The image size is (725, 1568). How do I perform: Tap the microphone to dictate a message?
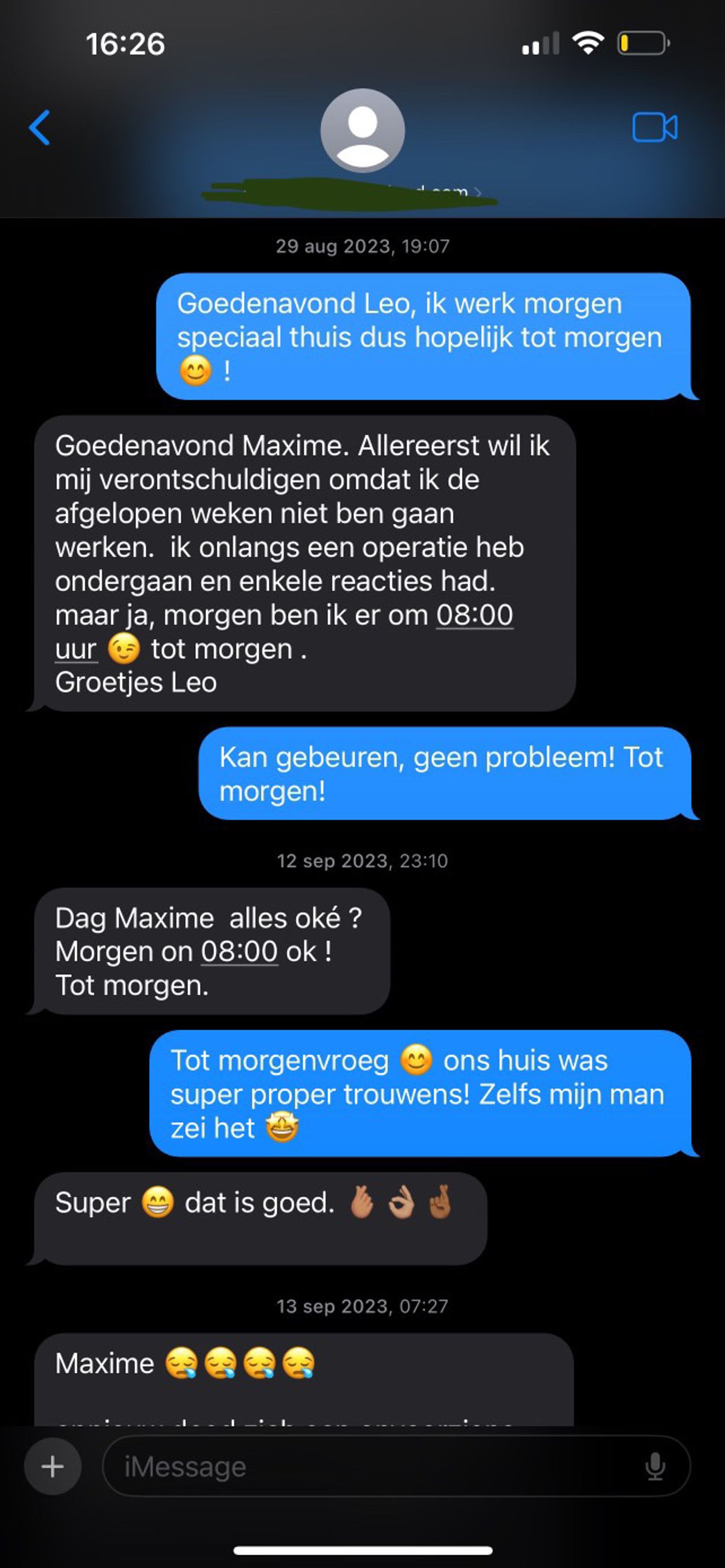pyautogui.click(x=655, y=1467)
